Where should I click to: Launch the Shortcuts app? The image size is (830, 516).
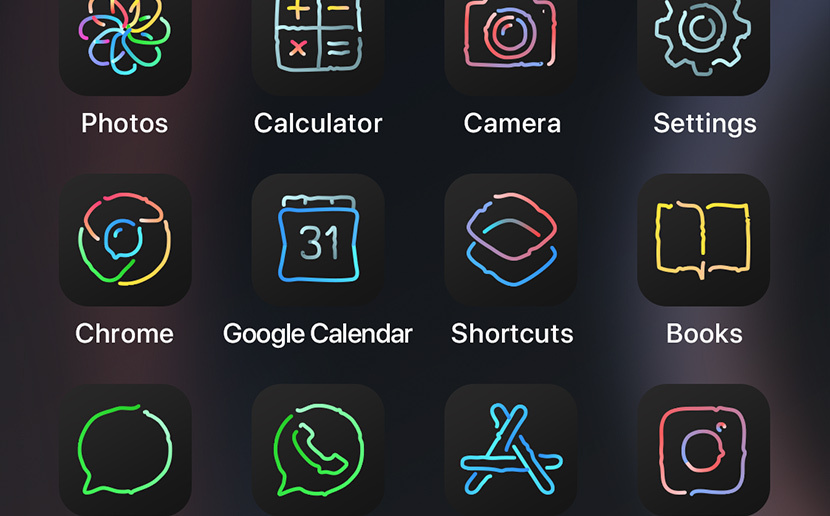pos(511,240)
